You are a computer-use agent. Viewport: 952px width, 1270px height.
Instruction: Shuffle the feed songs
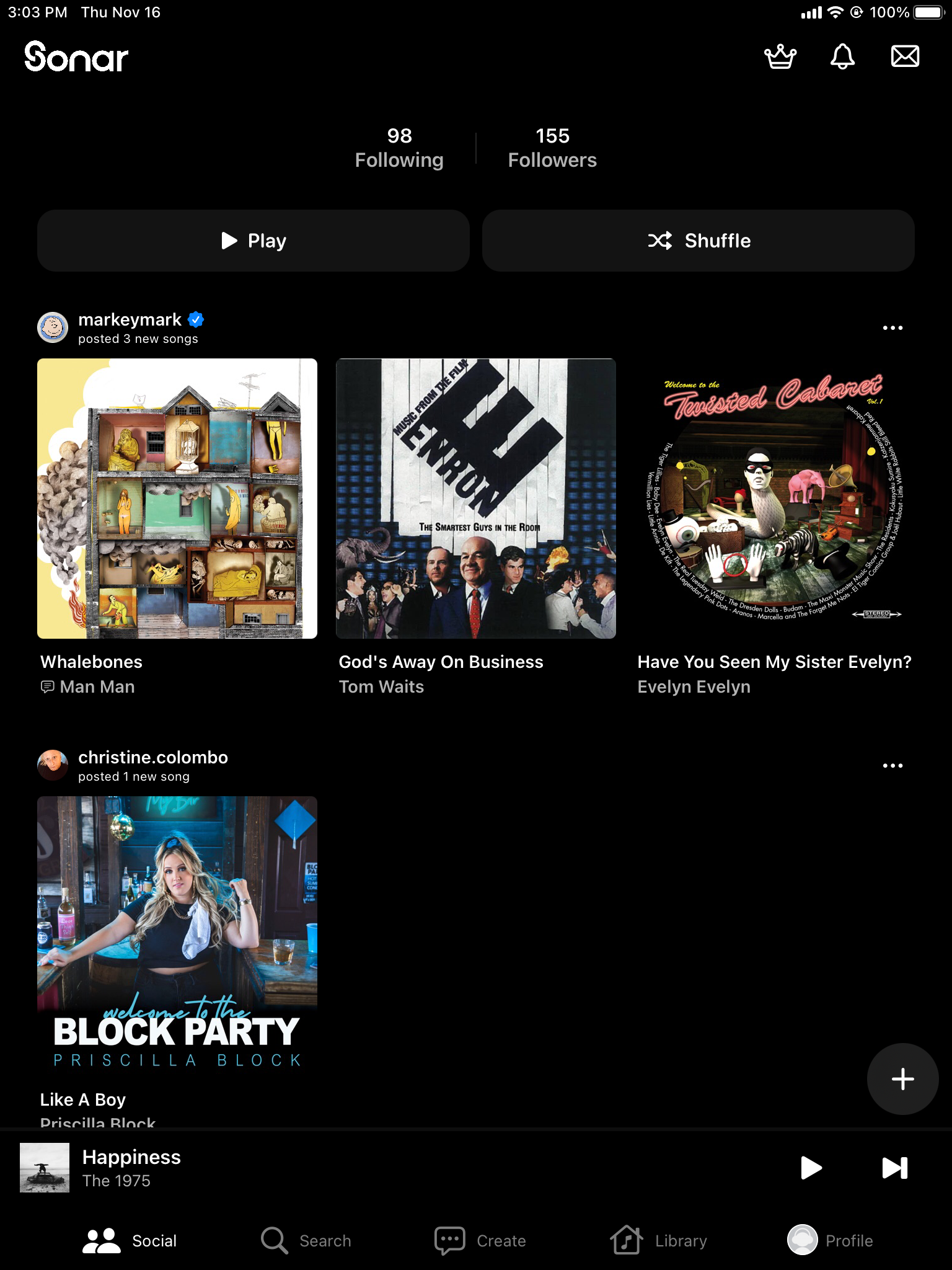point(698,241)
